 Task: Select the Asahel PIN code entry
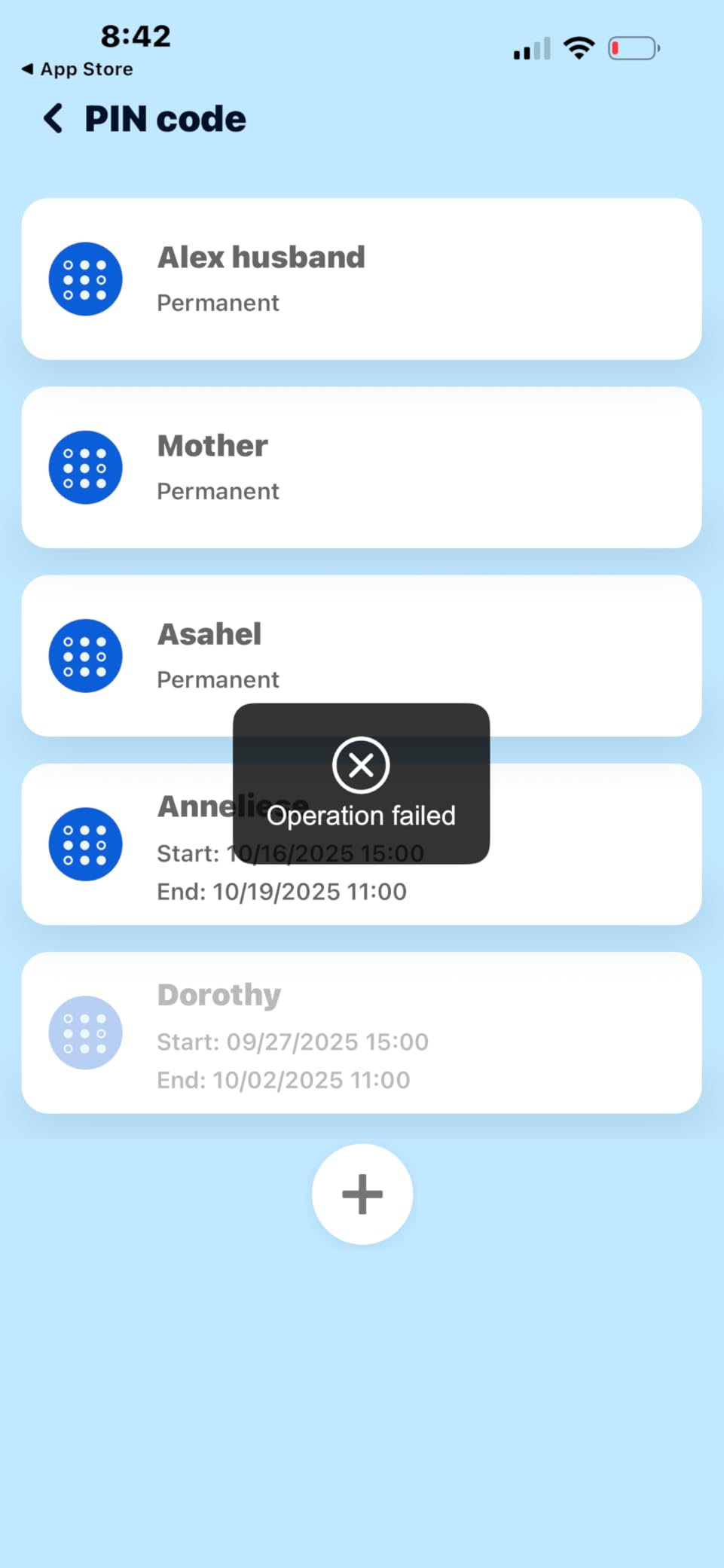(362, 648)
